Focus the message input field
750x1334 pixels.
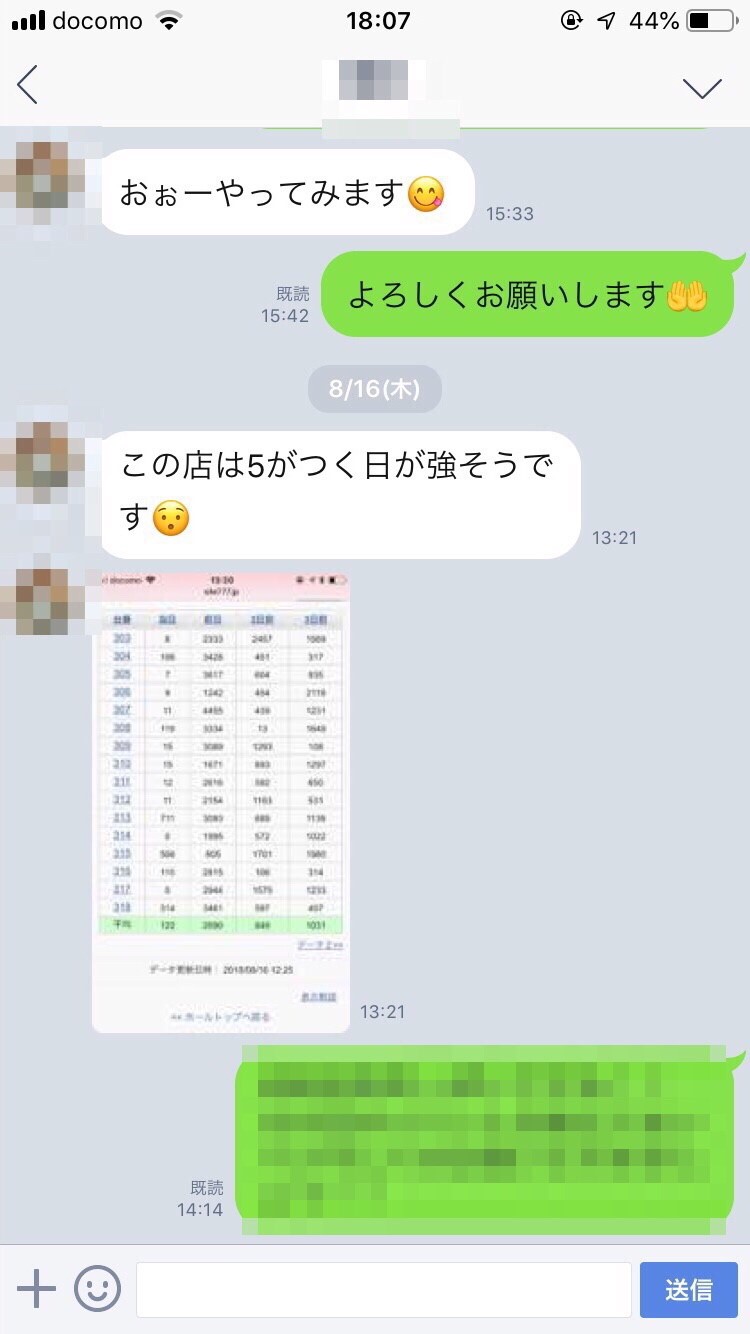coord(383,1289)
